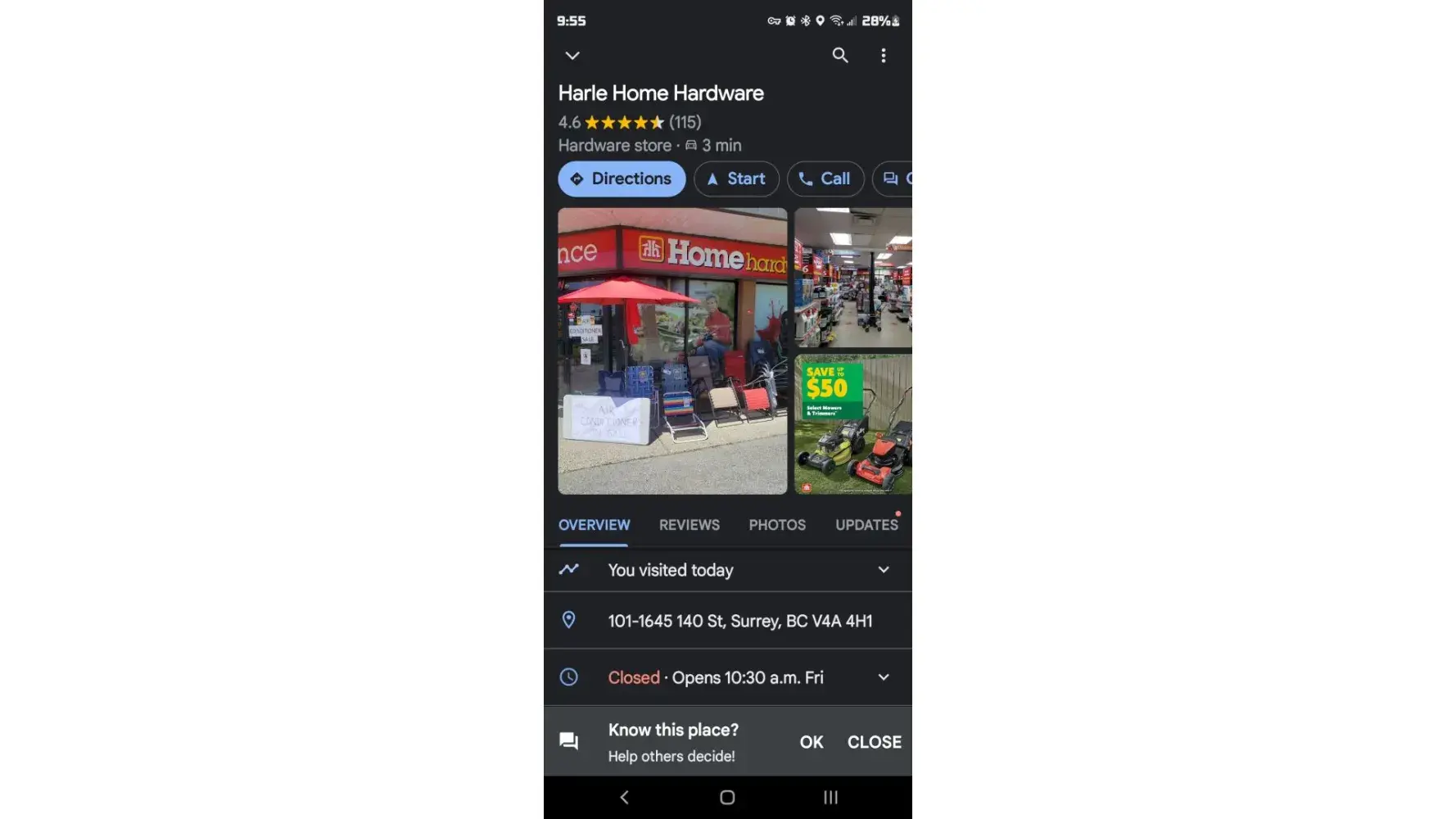Switch to the Reviews tab
This screenshot has height=819, width=1456.
pos(689,525)
